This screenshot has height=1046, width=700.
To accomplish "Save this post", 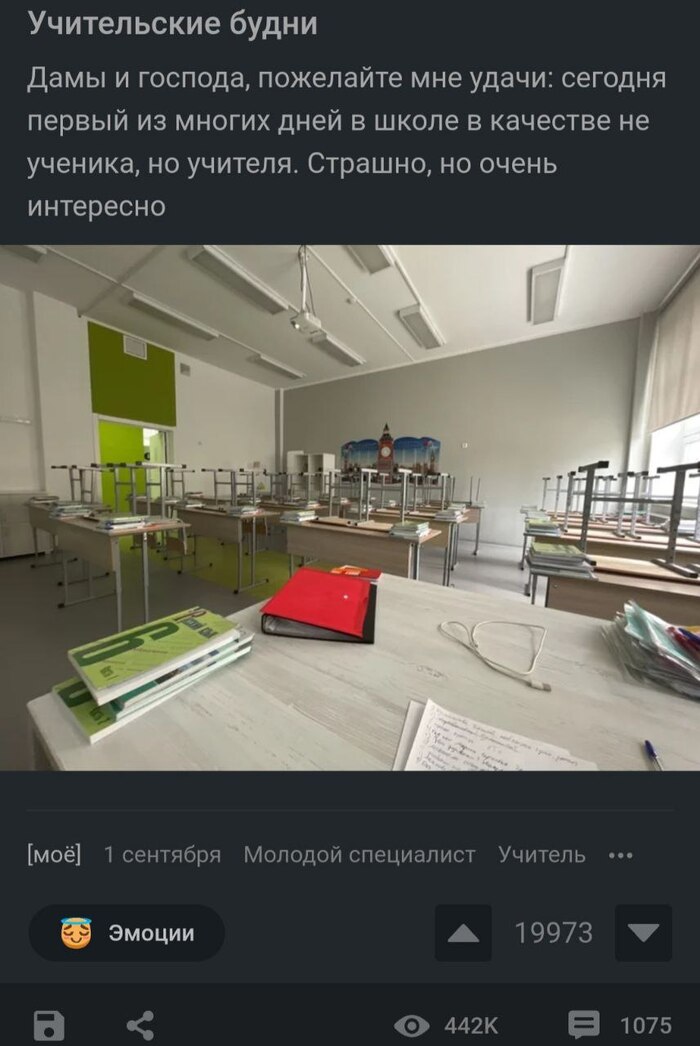I will click(49, 1025).
